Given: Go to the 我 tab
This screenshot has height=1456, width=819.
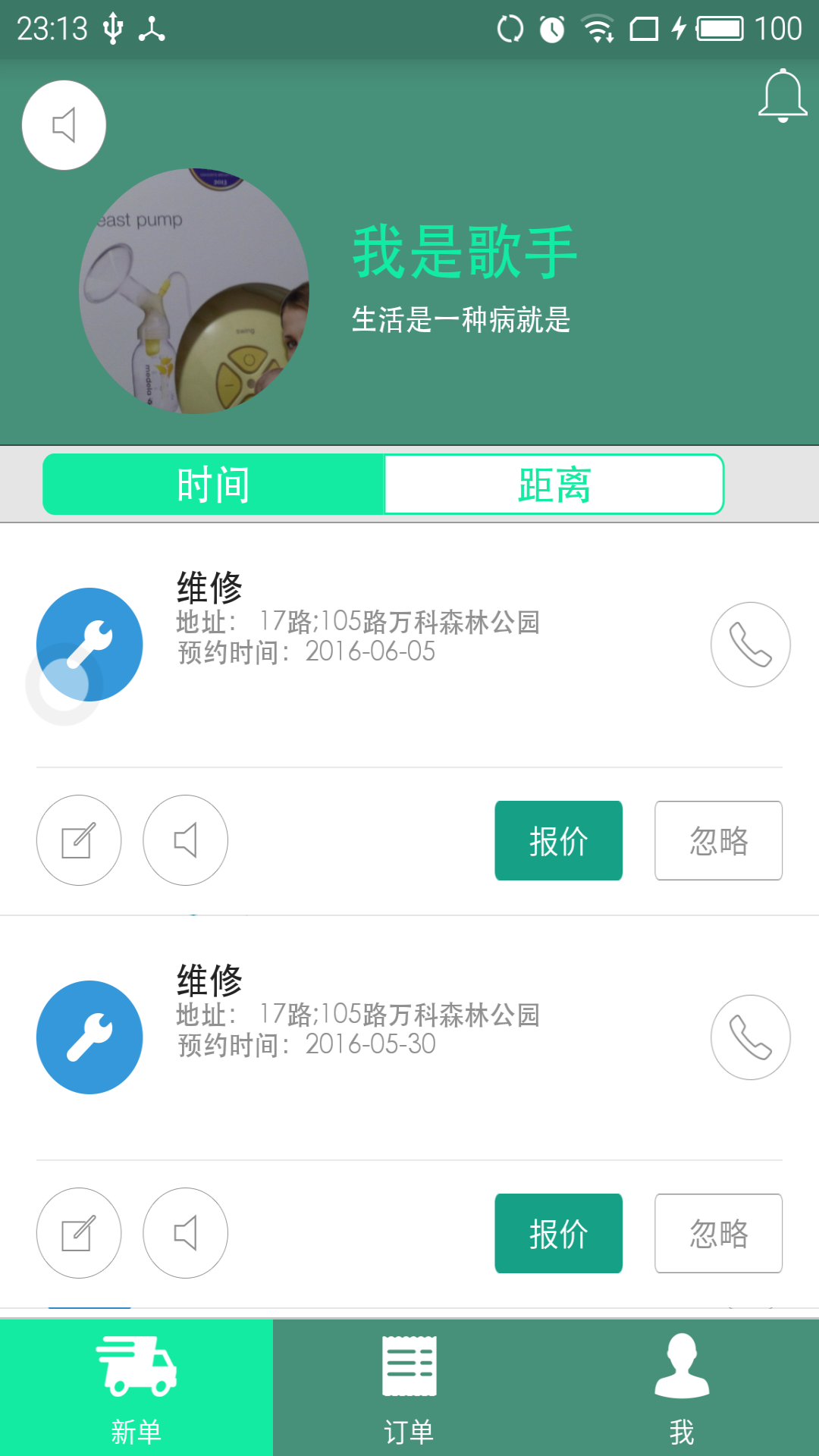Looking at the screenshot, I should pyautogui.click(x=682, y=1388).
